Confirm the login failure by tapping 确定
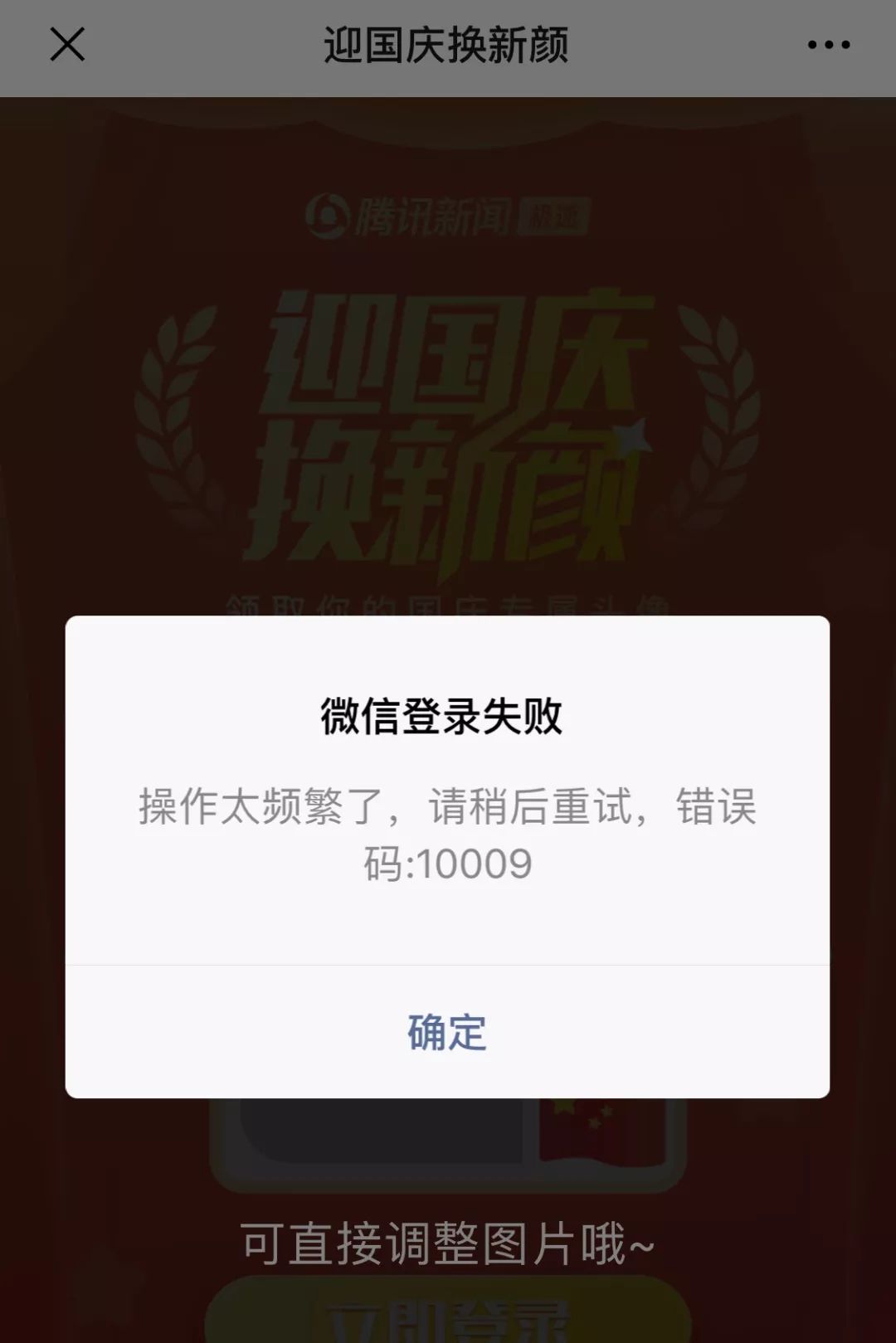Viewport: 896px width, 1343px height. [x=447, y=1031]
